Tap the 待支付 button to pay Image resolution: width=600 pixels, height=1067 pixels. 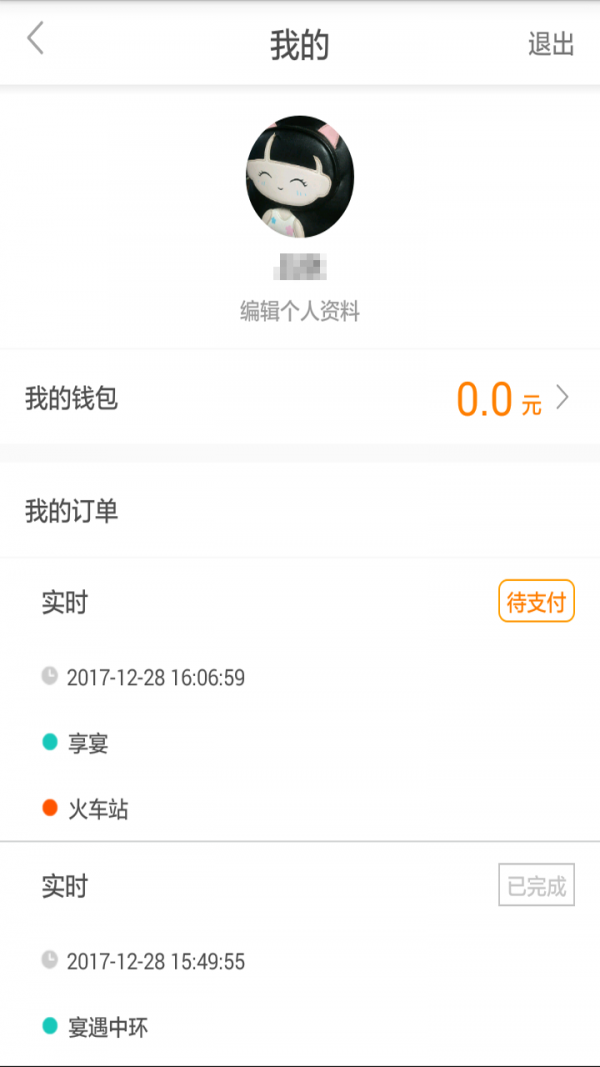click(536, 603)
